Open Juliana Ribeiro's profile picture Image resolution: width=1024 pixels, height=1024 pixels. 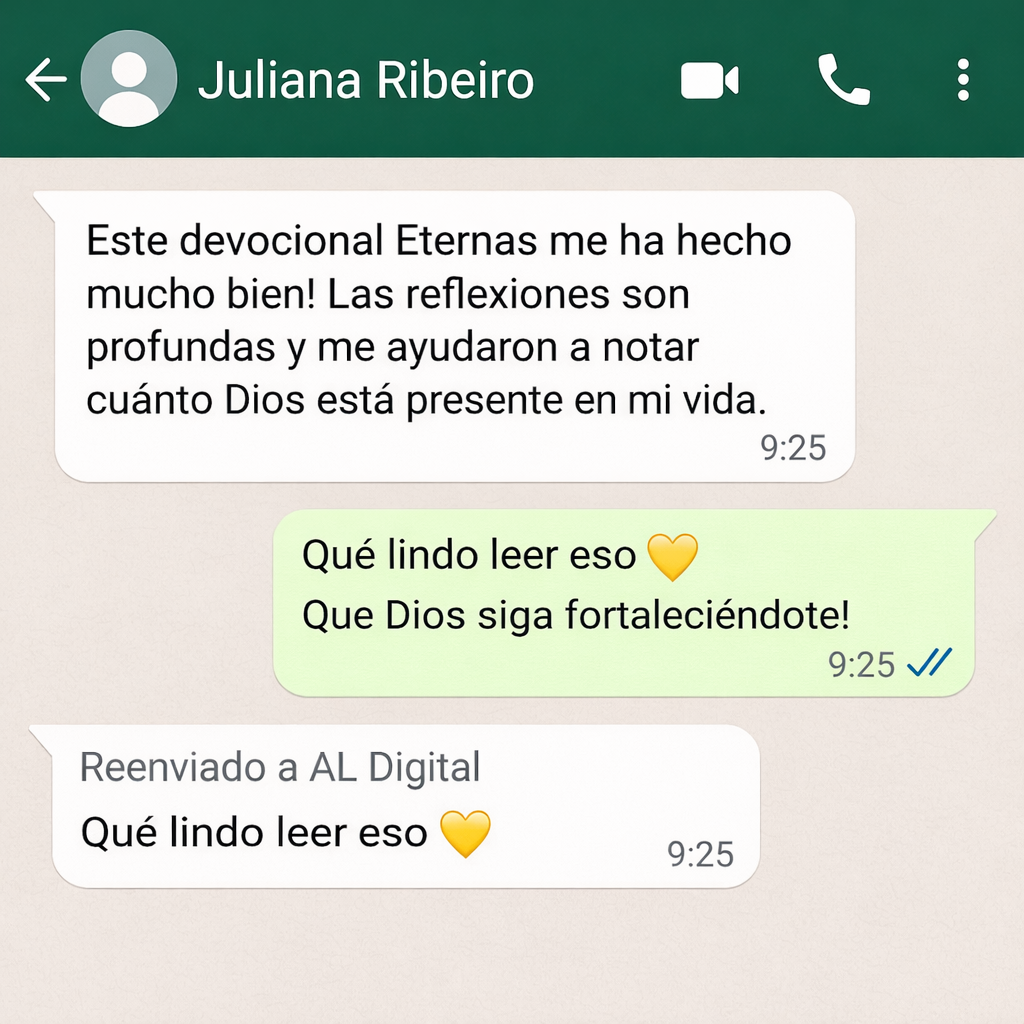pos(128,80)
